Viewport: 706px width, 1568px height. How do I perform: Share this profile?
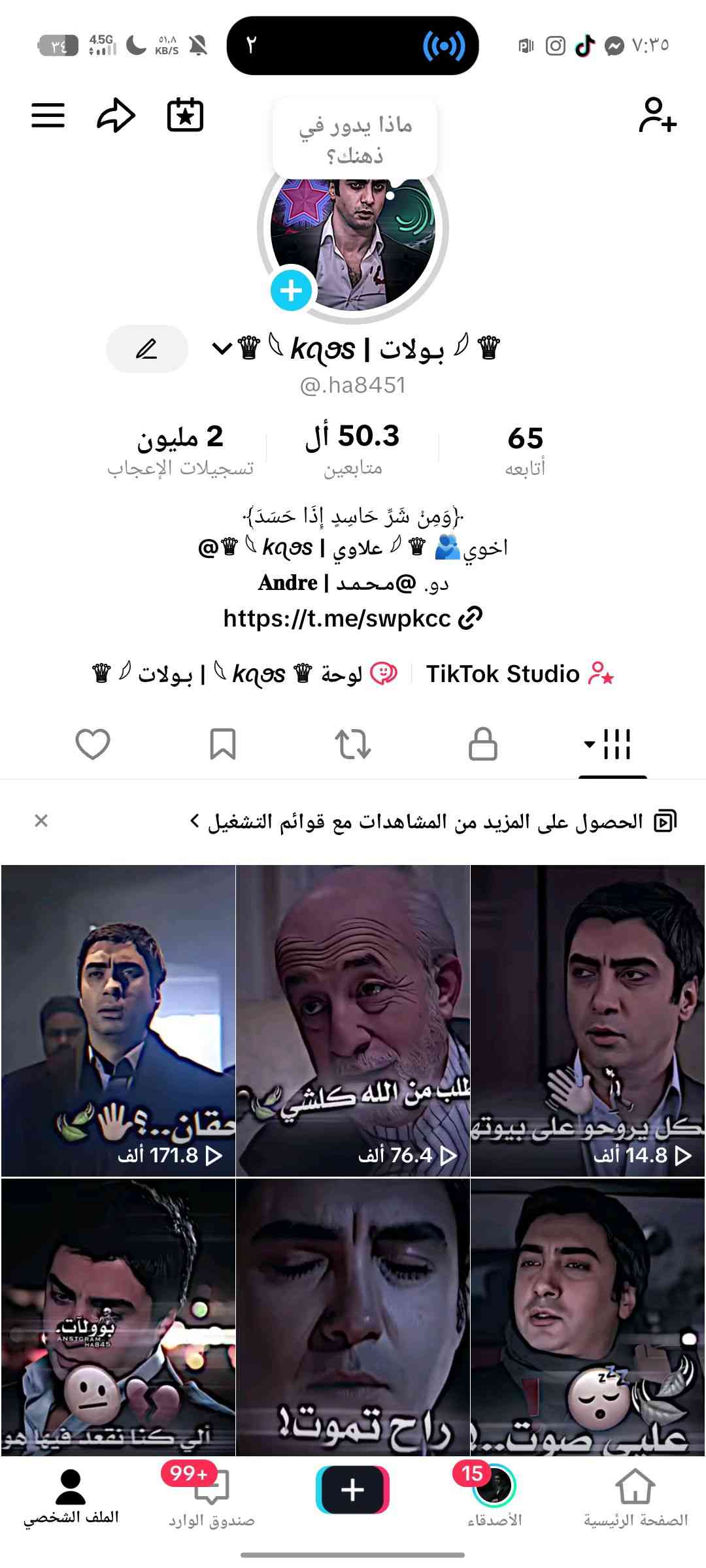pos(116,116)
